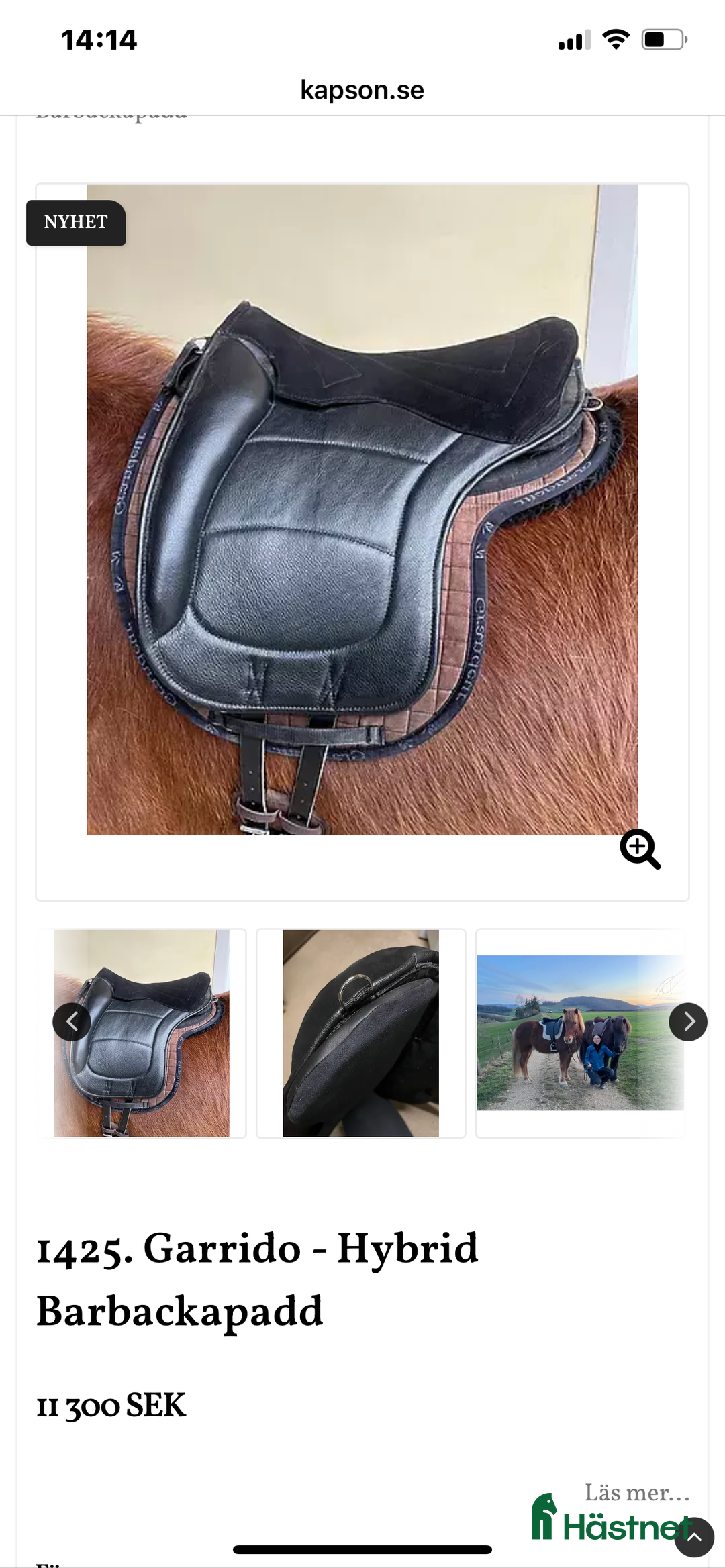
Task: Select the black suede D-ring thumbnail
Action: tap(361, 1033)
